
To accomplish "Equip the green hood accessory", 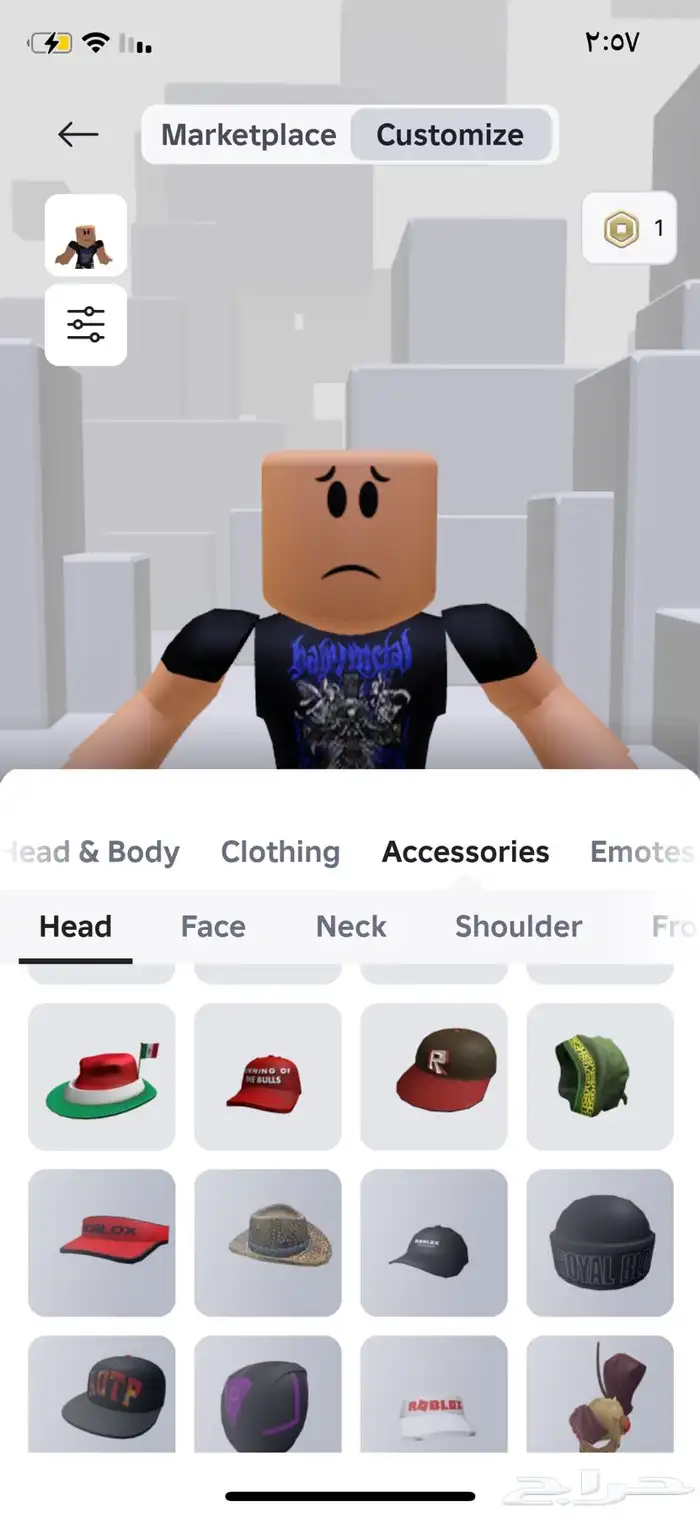I will tap(600, 1077).
